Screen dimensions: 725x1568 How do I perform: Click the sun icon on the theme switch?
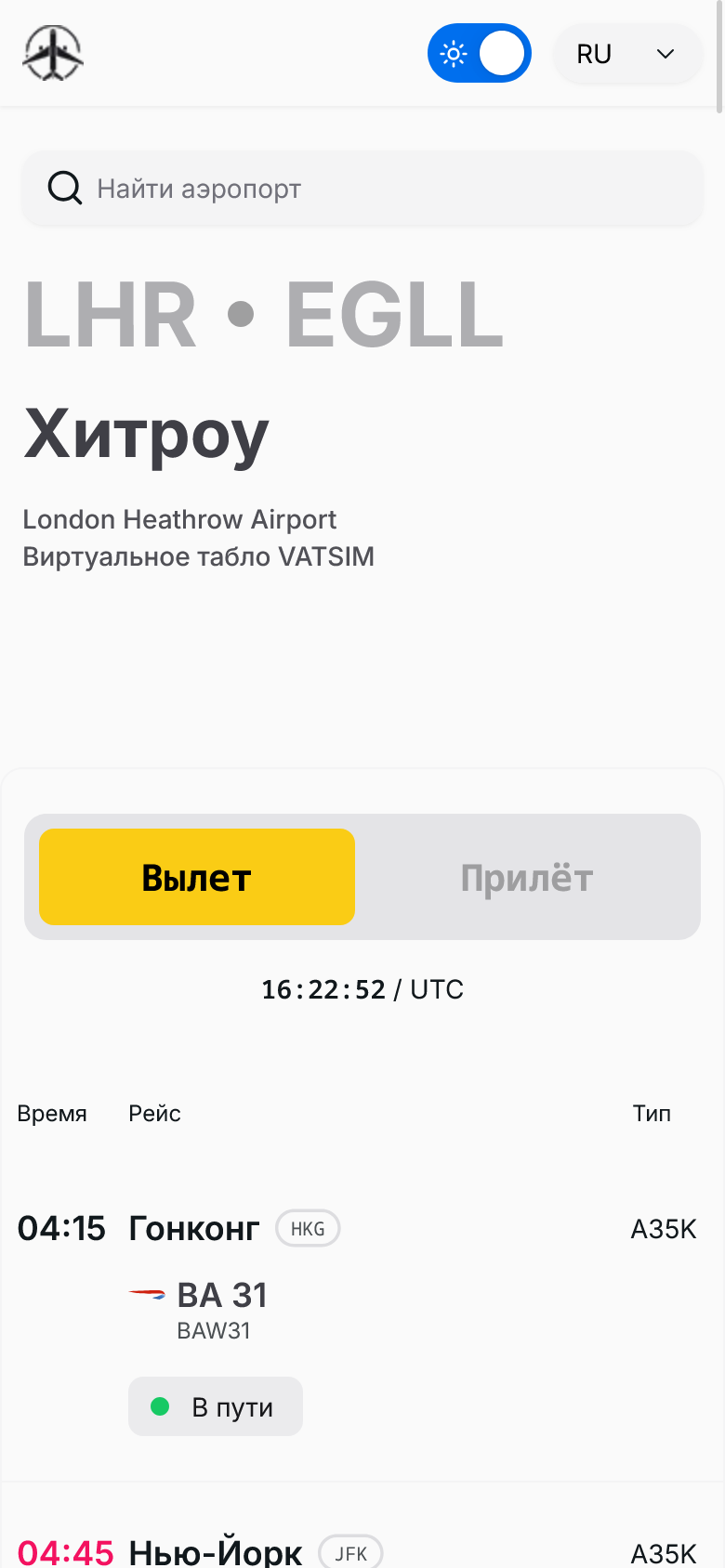click(x=455, y=54)
